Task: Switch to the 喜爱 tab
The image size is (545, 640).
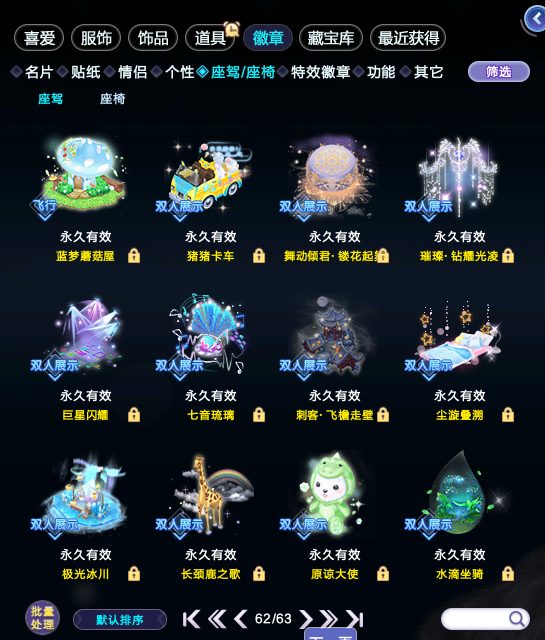Action: pos(39,38)
